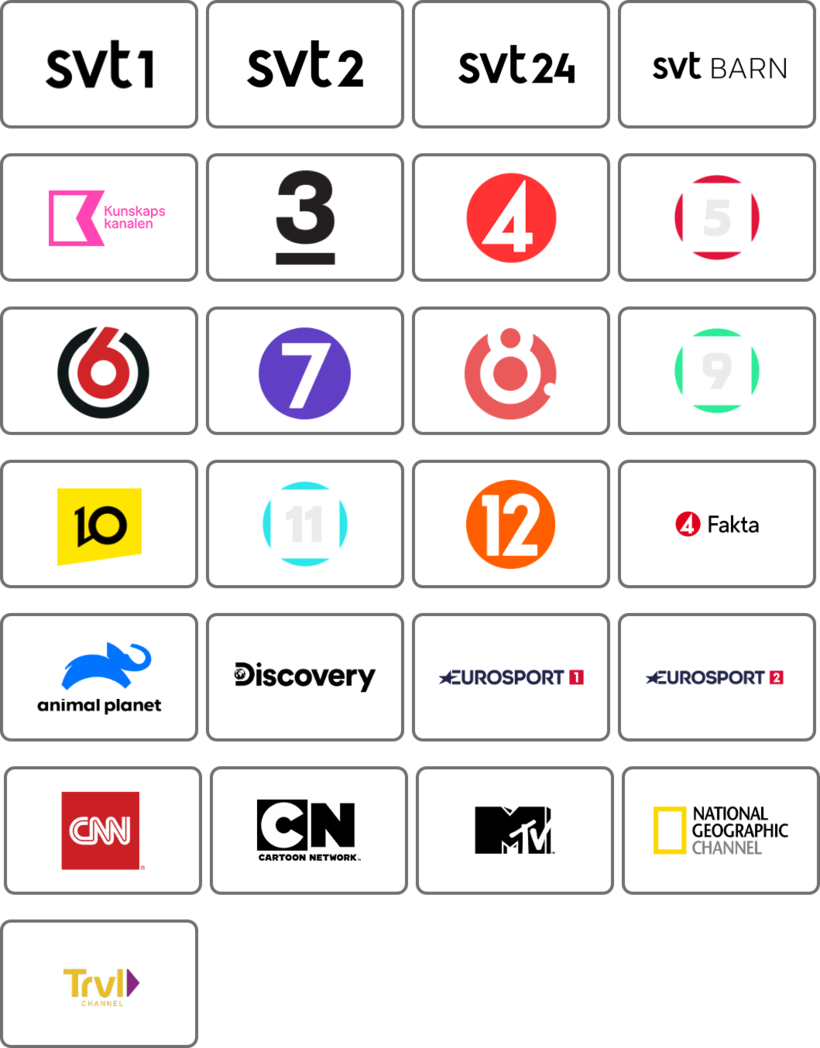Viewport: 820px width, 1048px height.
Task: Open the Travel Channel tile
Action: coord(99,984)
